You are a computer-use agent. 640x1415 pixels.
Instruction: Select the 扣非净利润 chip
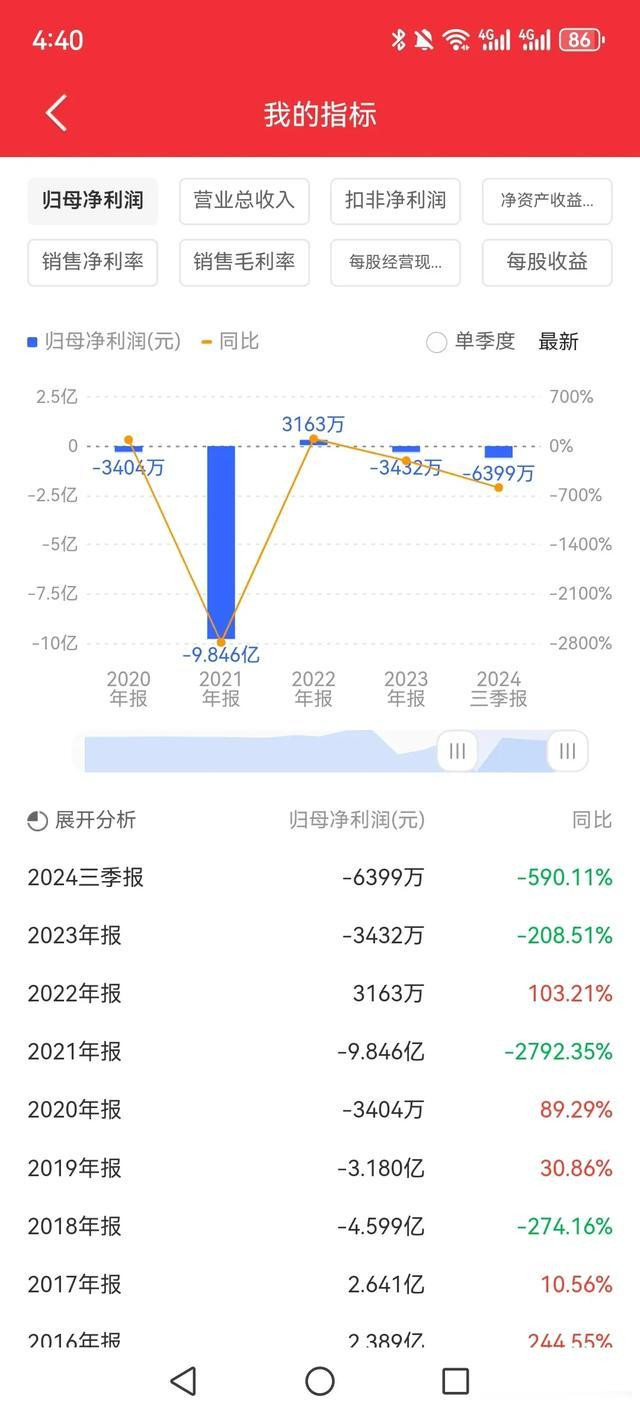(x=395, y=200)
